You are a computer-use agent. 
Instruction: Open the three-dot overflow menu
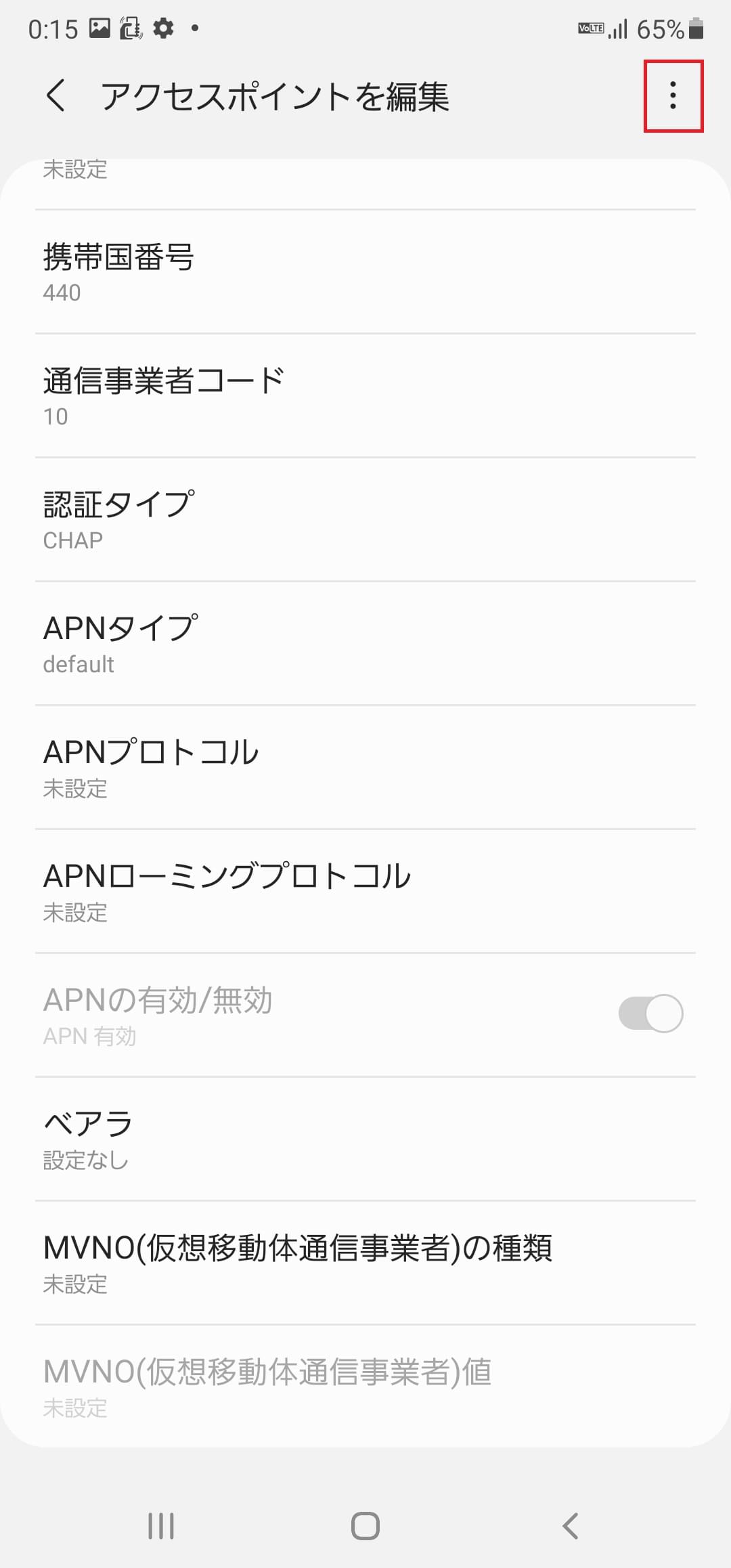pyautogui.click(x=673, y=96)
